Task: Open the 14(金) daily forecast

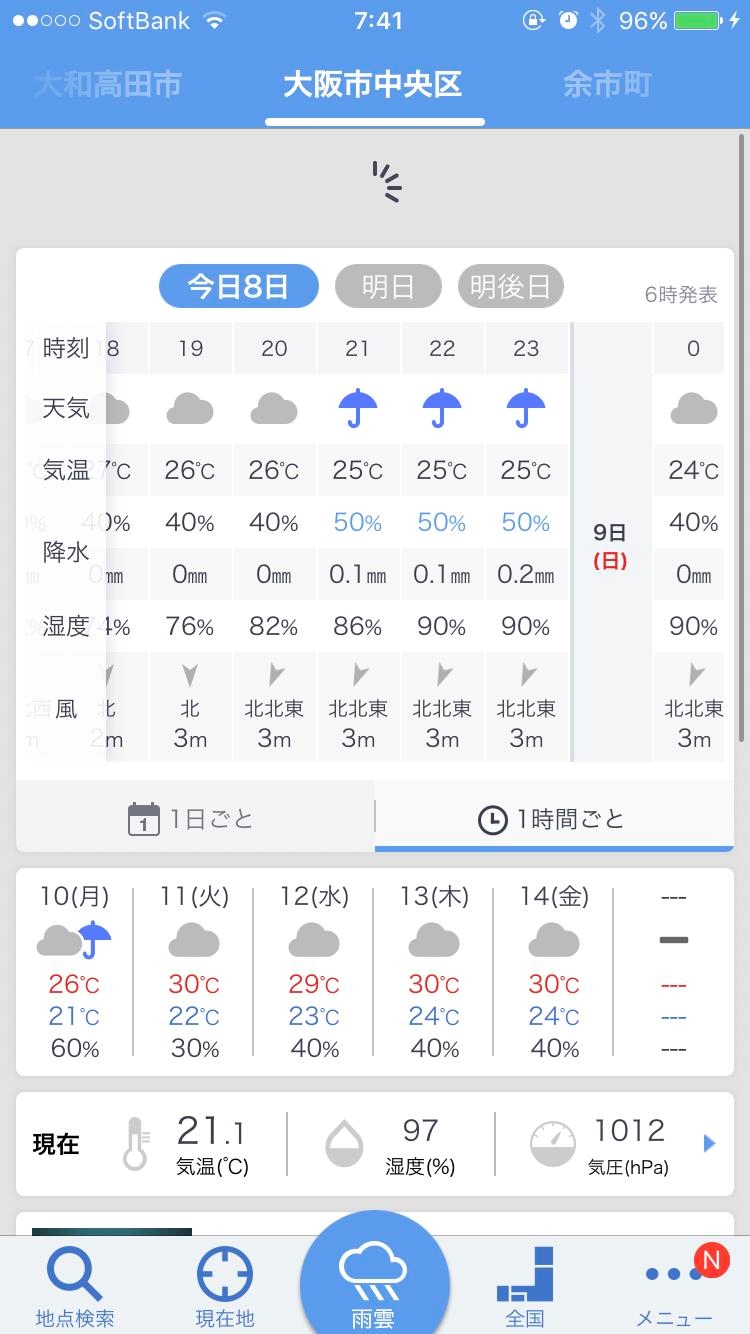Action: click(554, 971)
